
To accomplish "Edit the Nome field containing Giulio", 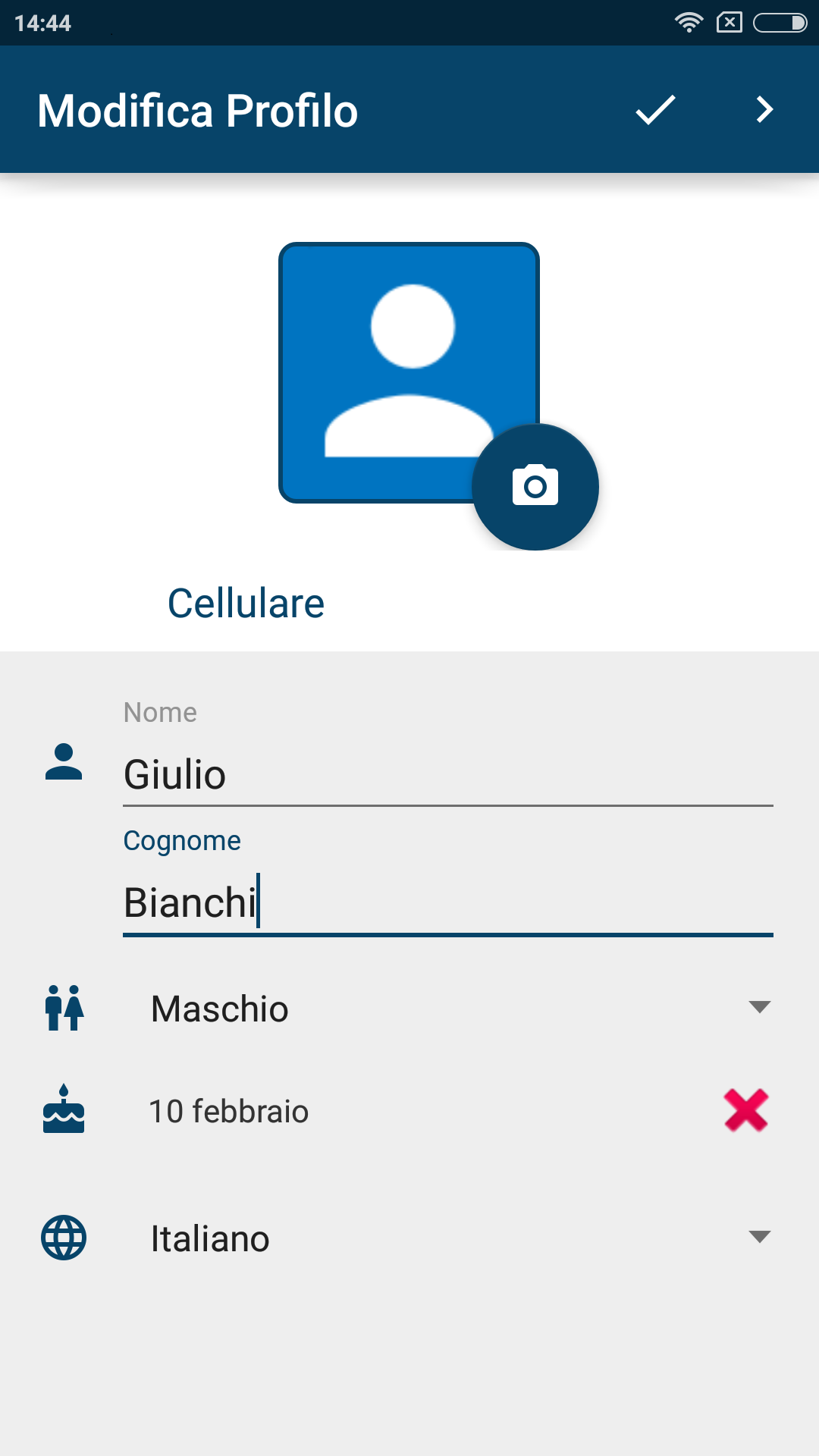I will coord(448,775).
